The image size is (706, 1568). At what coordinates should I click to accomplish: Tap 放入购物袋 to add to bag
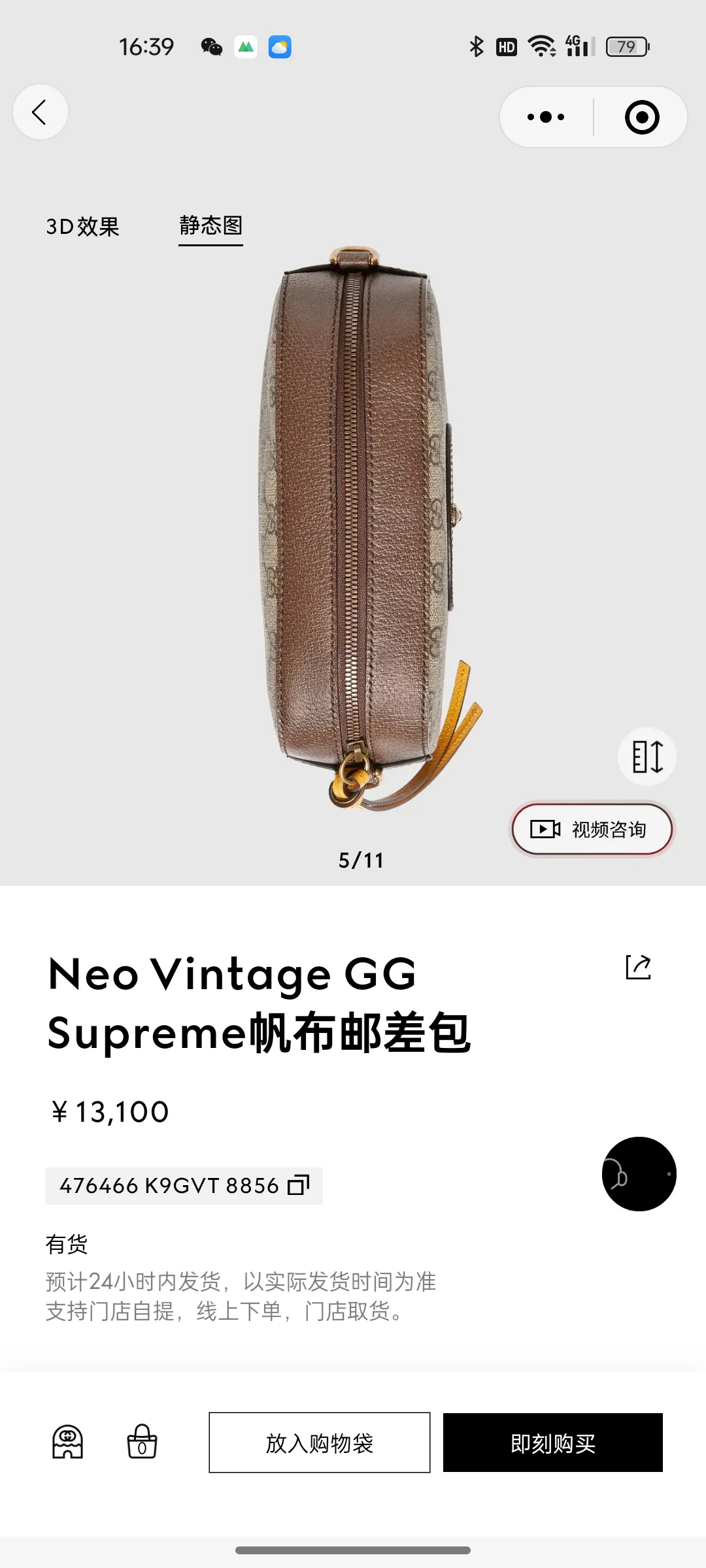coord(320,1443)
